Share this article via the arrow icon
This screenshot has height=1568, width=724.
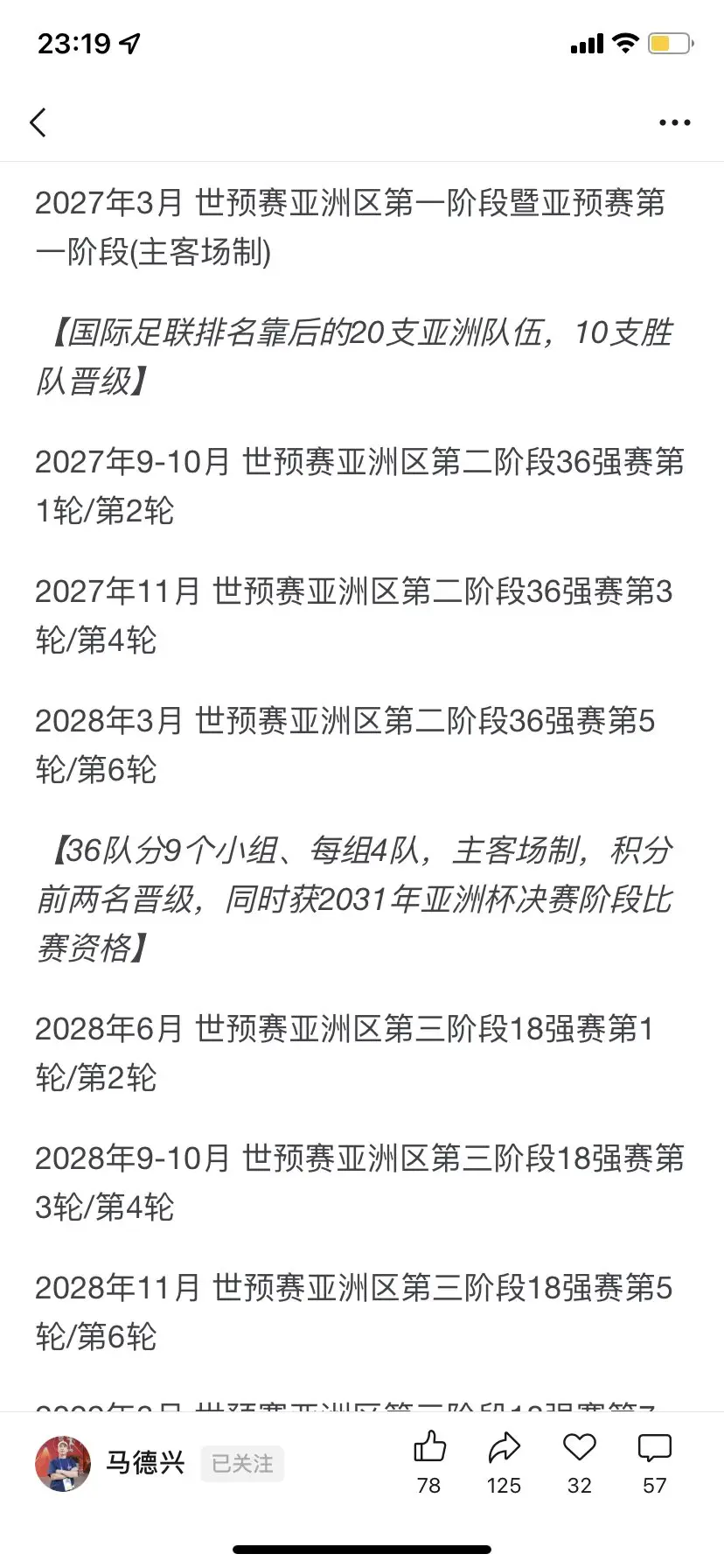(x=505, y=1448)
